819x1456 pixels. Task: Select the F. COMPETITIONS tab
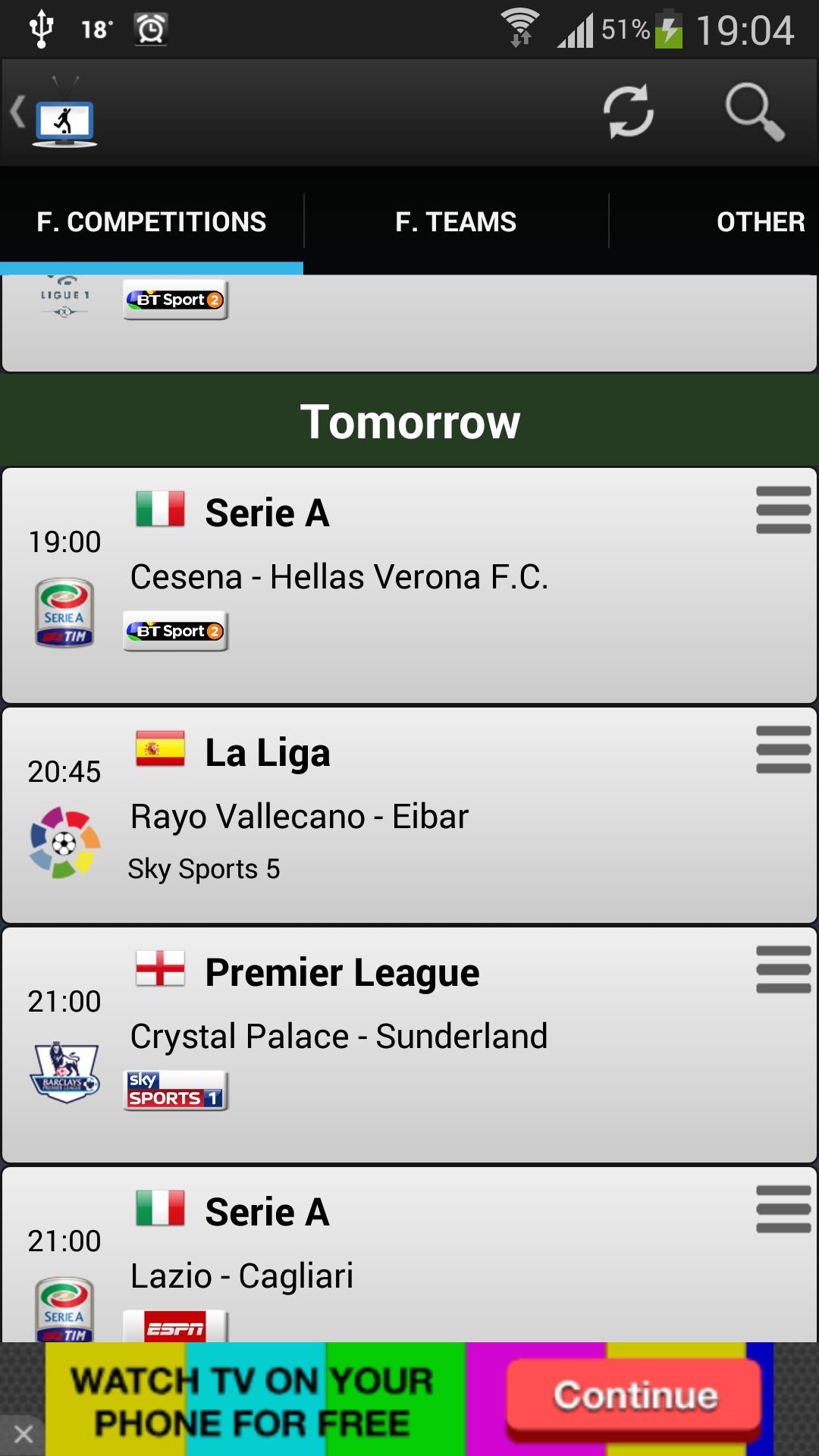point(152,221)
